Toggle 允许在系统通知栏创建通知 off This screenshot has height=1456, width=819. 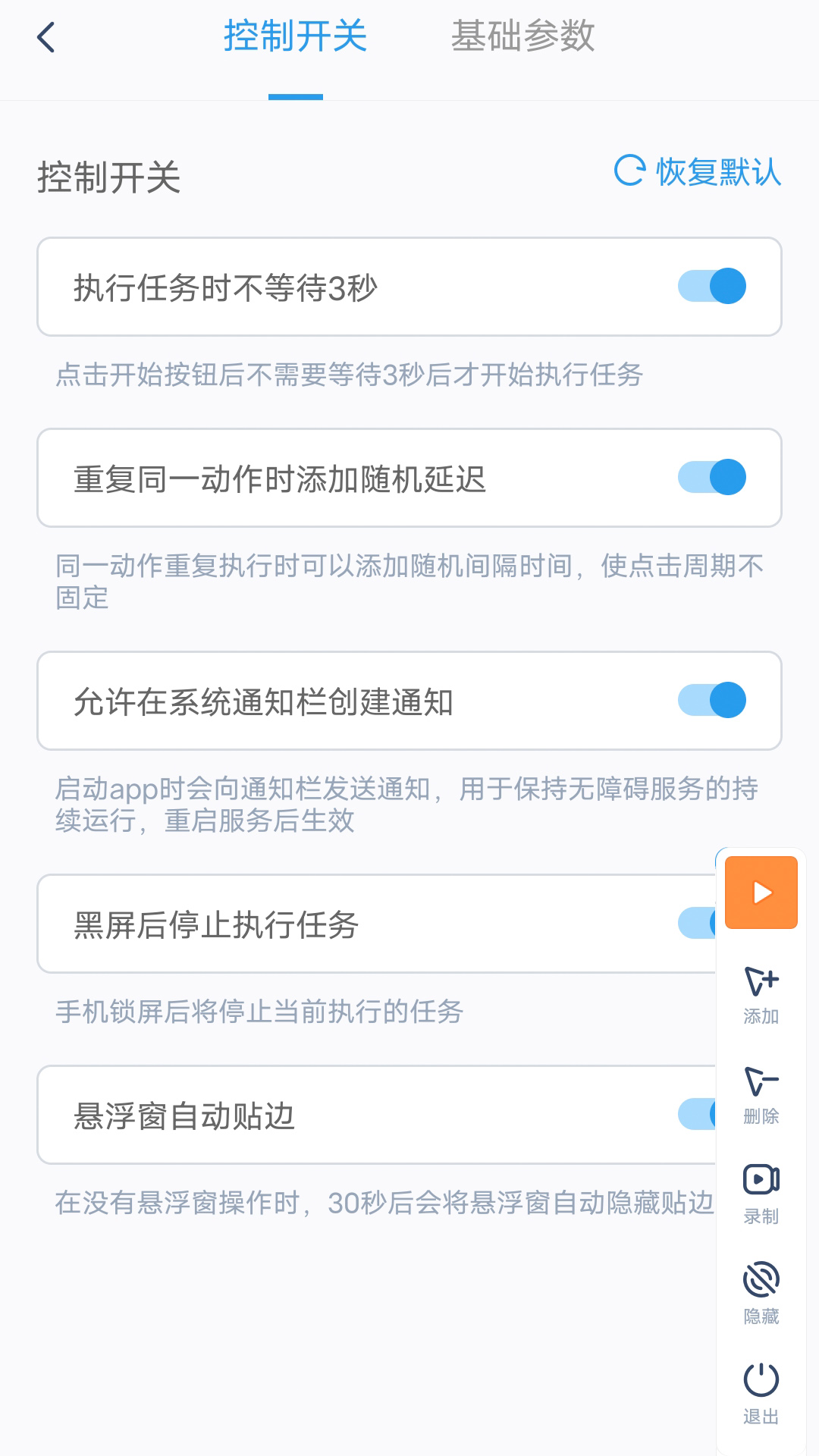click(x=711, y=700)
